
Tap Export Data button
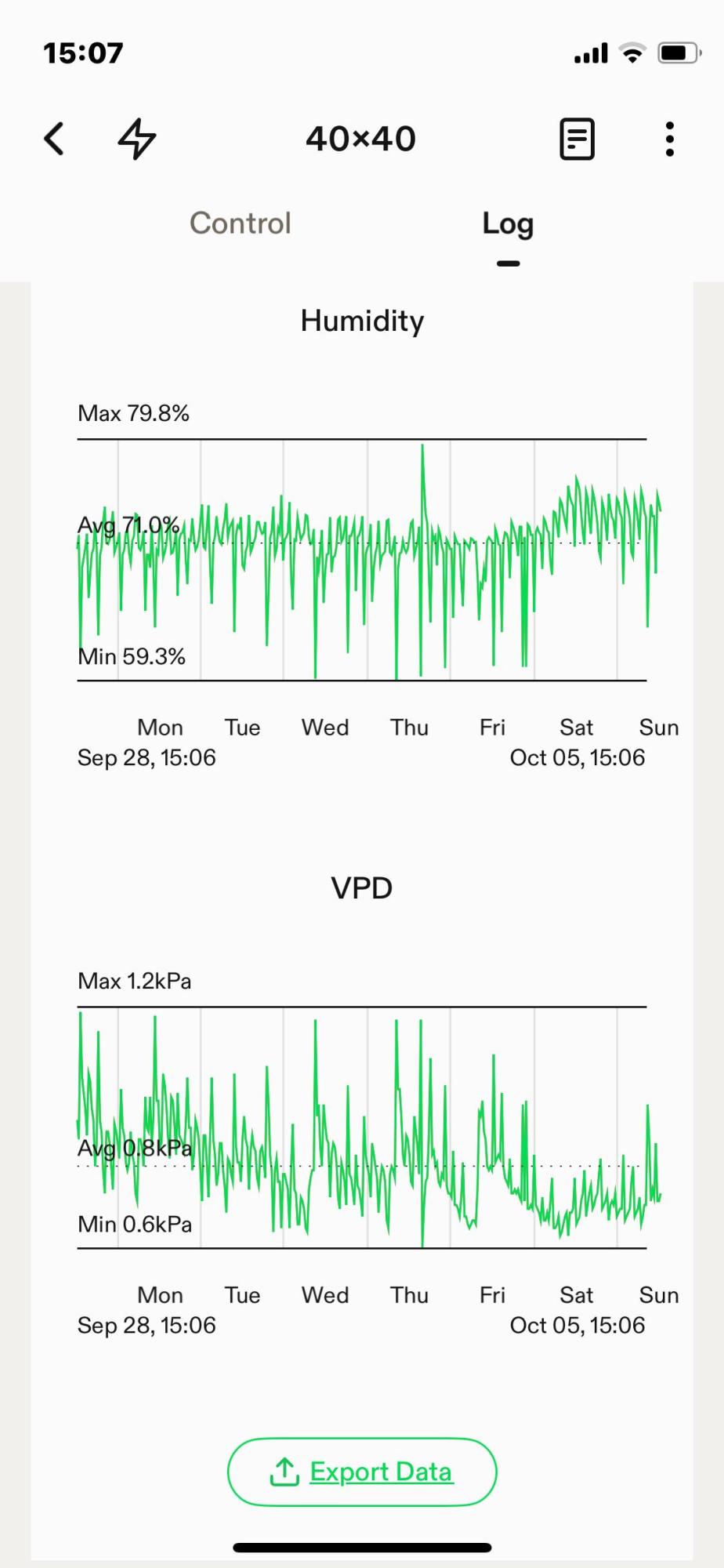click(x=362, y=1472)
